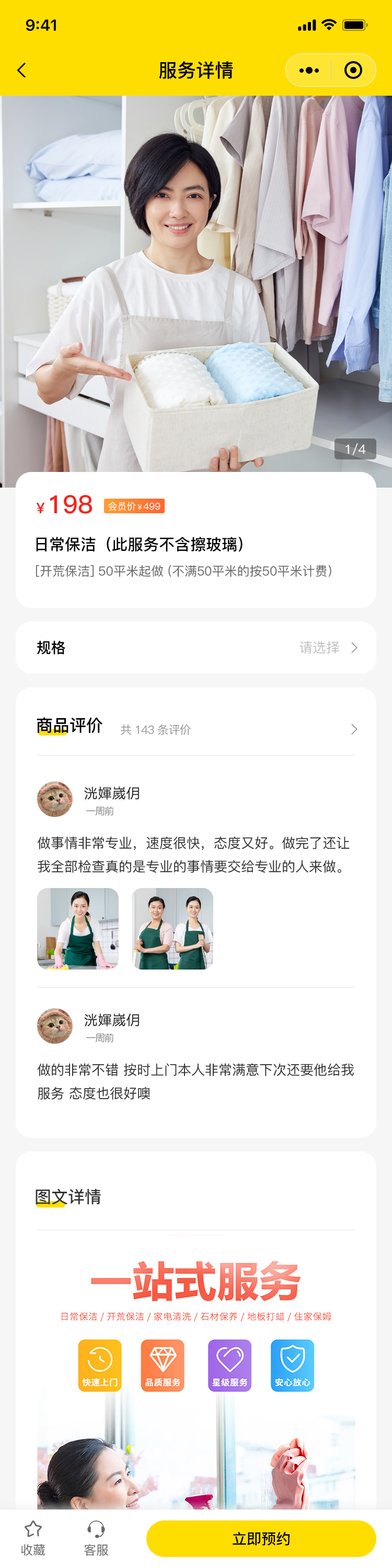Open the review photo showing two cleaners
The image size is (392, 1568).
pos(173,928)
